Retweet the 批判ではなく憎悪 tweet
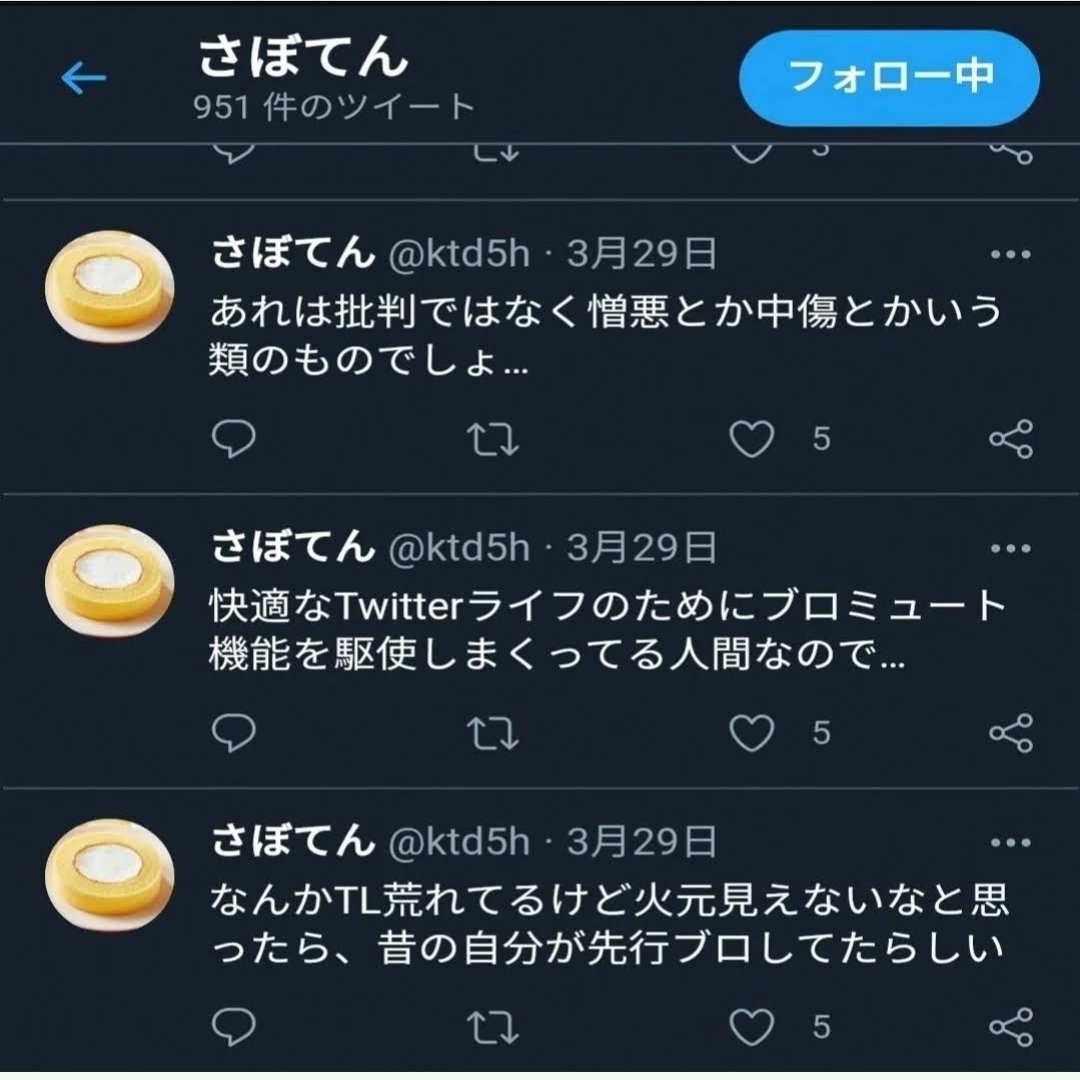The height and width of the screenshot is (1080, 1080). (493, 440)
